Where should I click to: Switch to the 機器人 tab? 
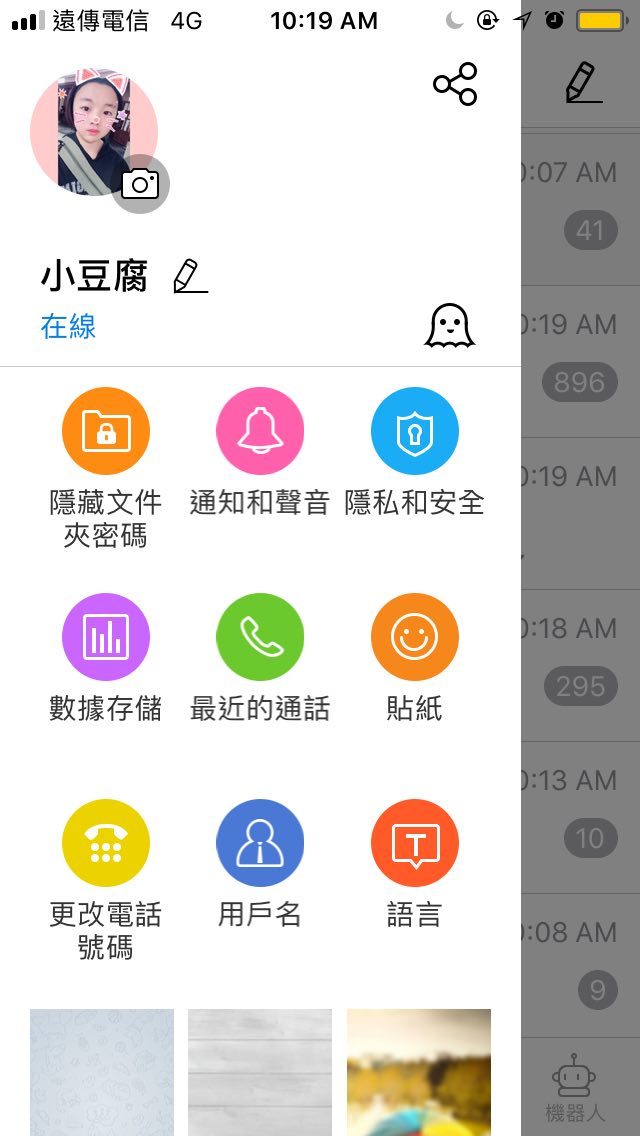pos(575,1088)
